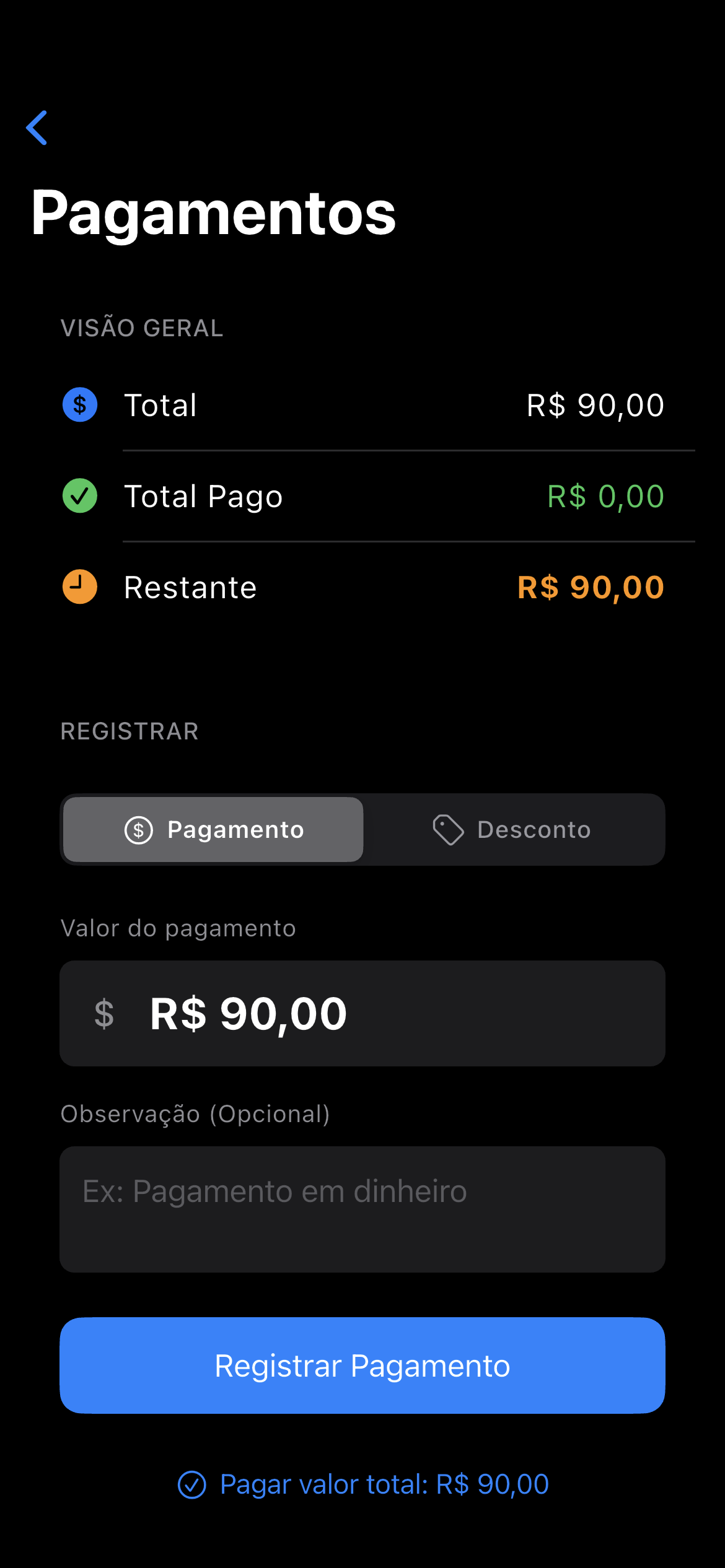Click the price tag icon inside Desconto
The width and height of the screenshot is (725, 1568).
pos(448,829)
